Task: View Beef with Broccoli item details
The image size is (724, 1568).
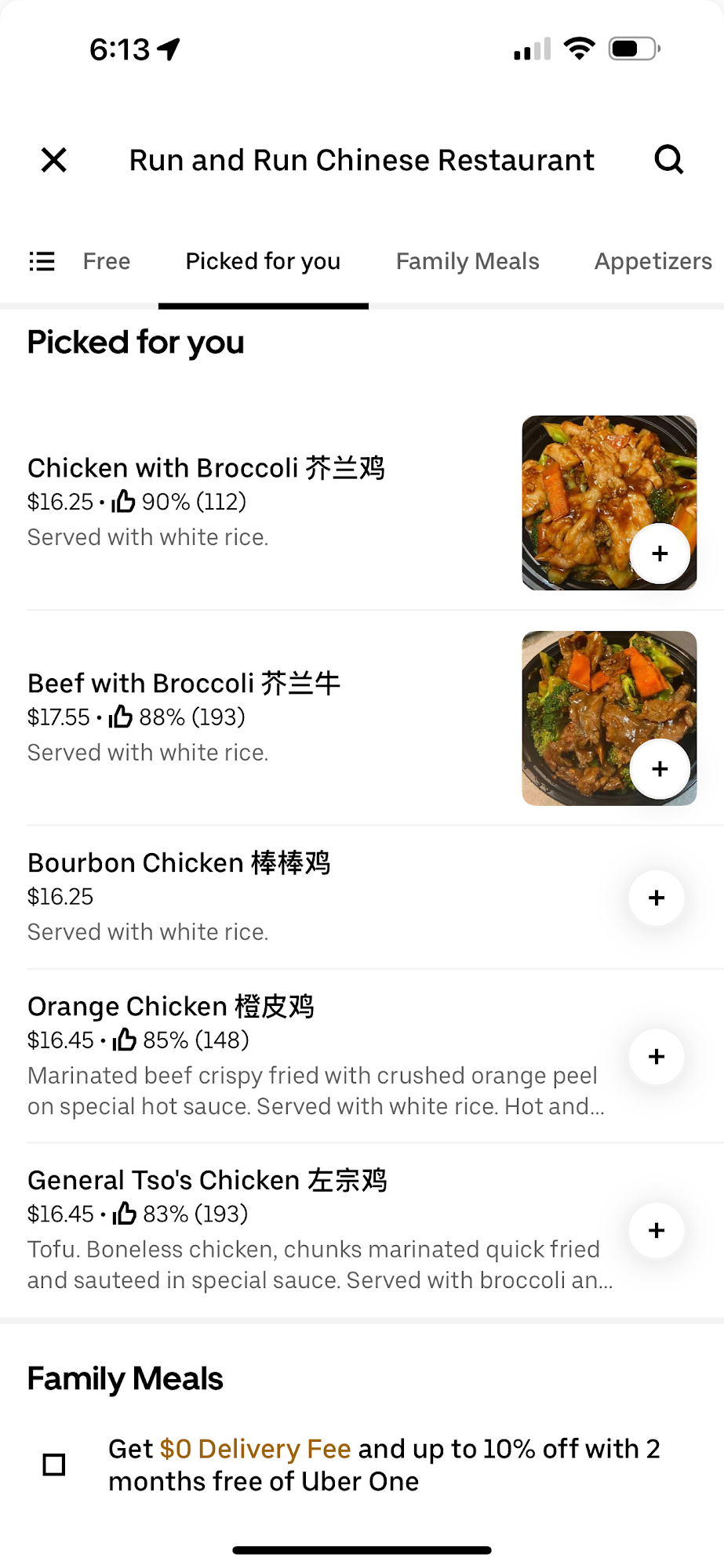Action: (184, 684)
